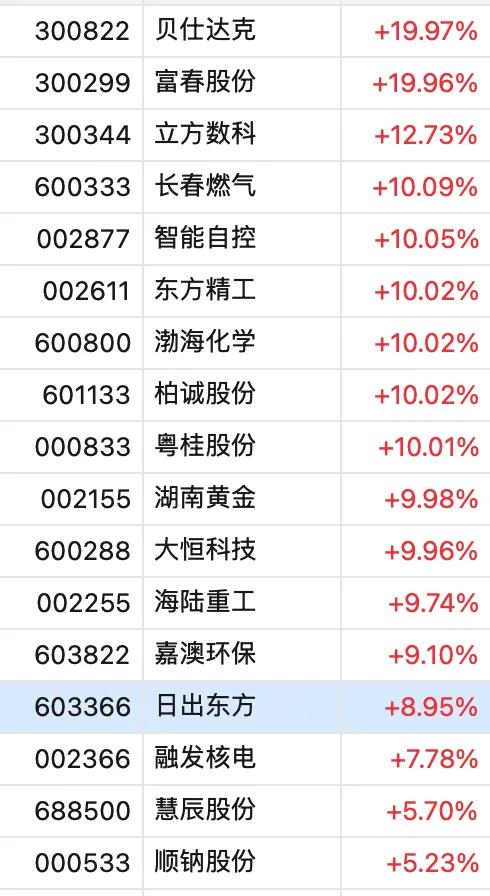Open 海陆重工 stock details
This screenshot has height=896, width=490.
point(245,603)
